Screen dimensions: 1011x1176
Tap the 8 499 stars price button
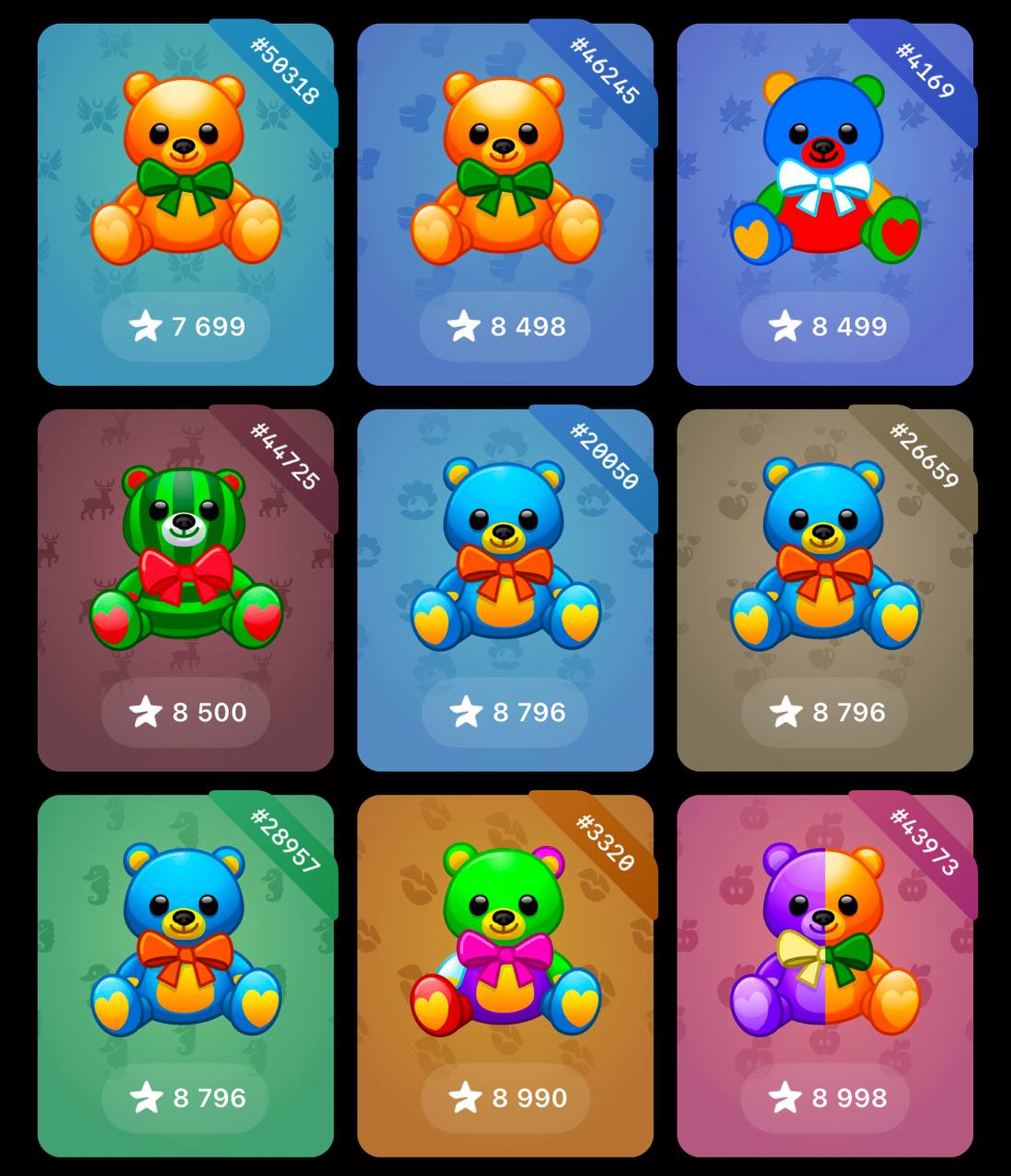tap(825, 326)
